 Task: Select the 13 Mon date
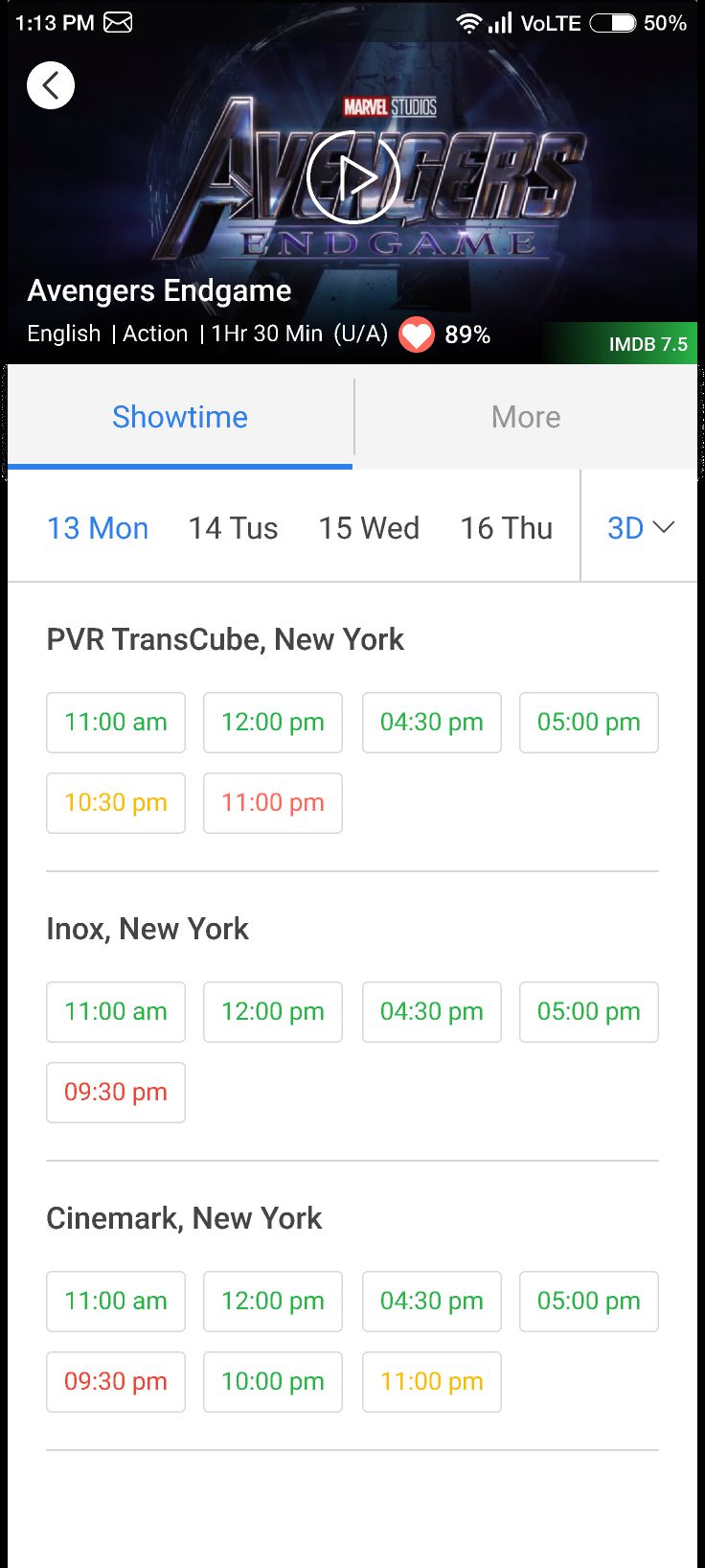(x=98, y=528)
